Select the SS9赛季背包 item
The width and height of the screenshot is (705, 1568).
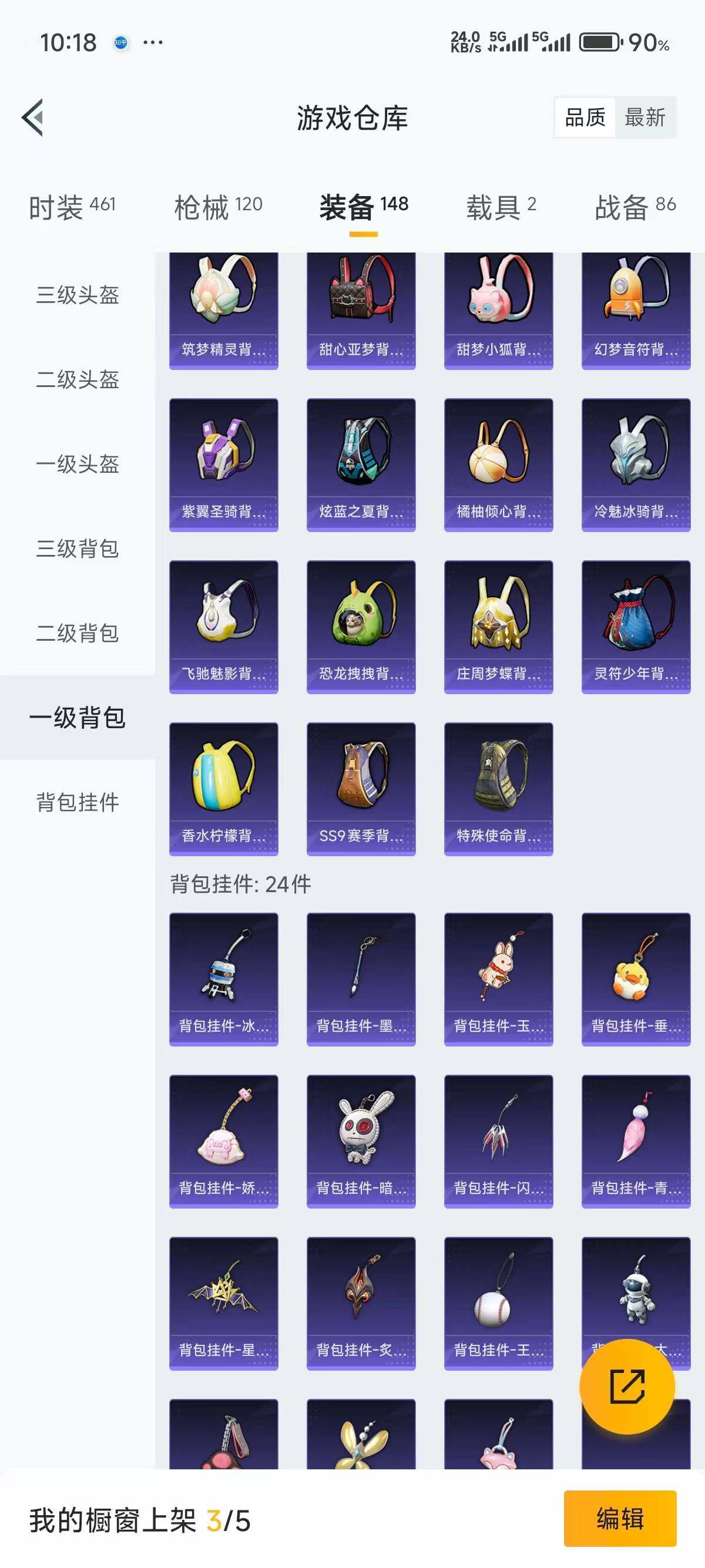361,788
